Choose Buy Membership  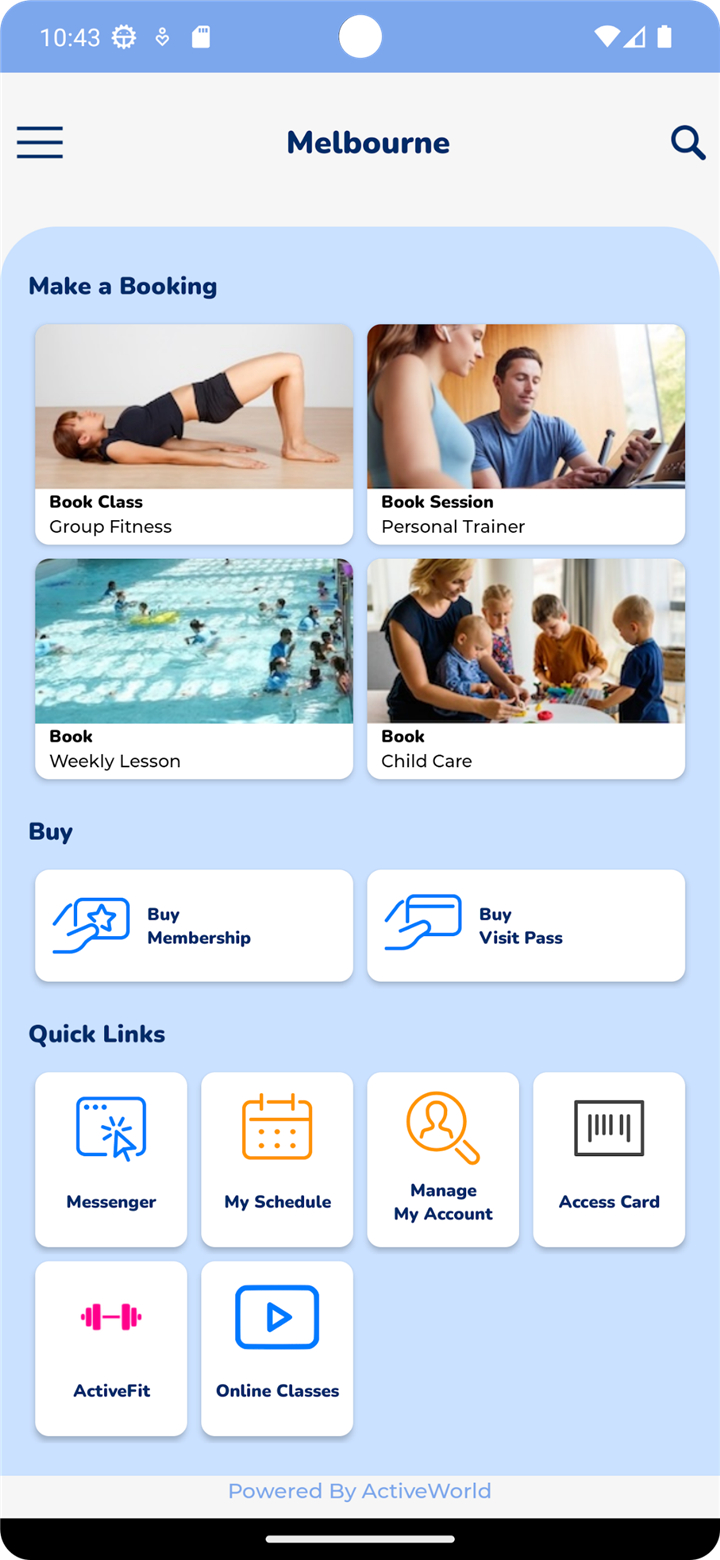tap(194, 925)
